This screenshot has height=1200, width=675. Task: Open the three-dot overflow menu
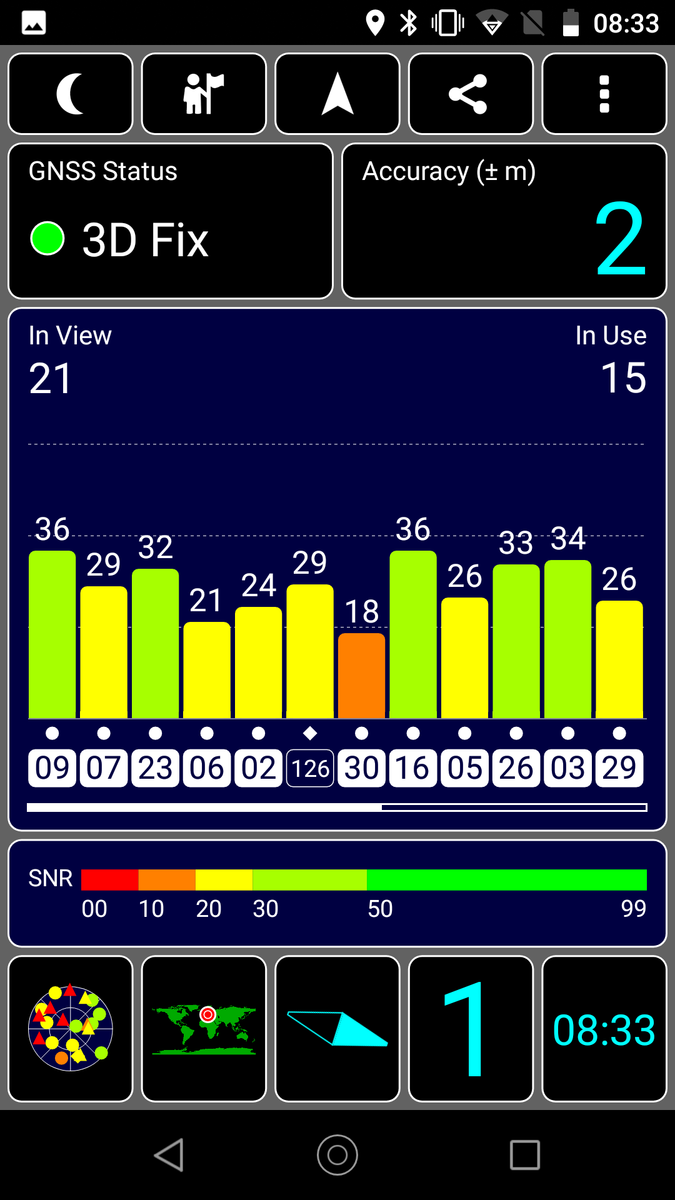[604, 94]
